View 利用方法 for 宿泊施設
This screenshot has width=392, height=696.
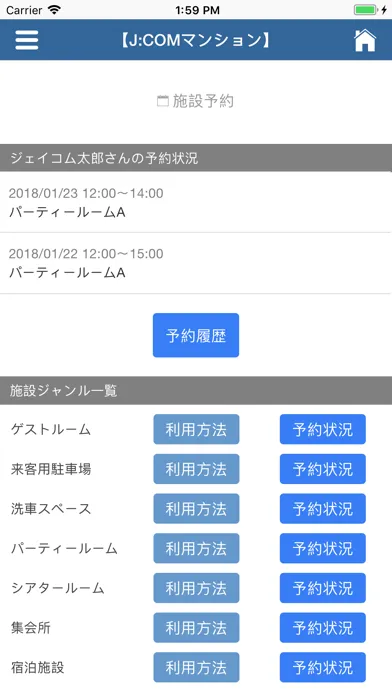pos(196,667)
